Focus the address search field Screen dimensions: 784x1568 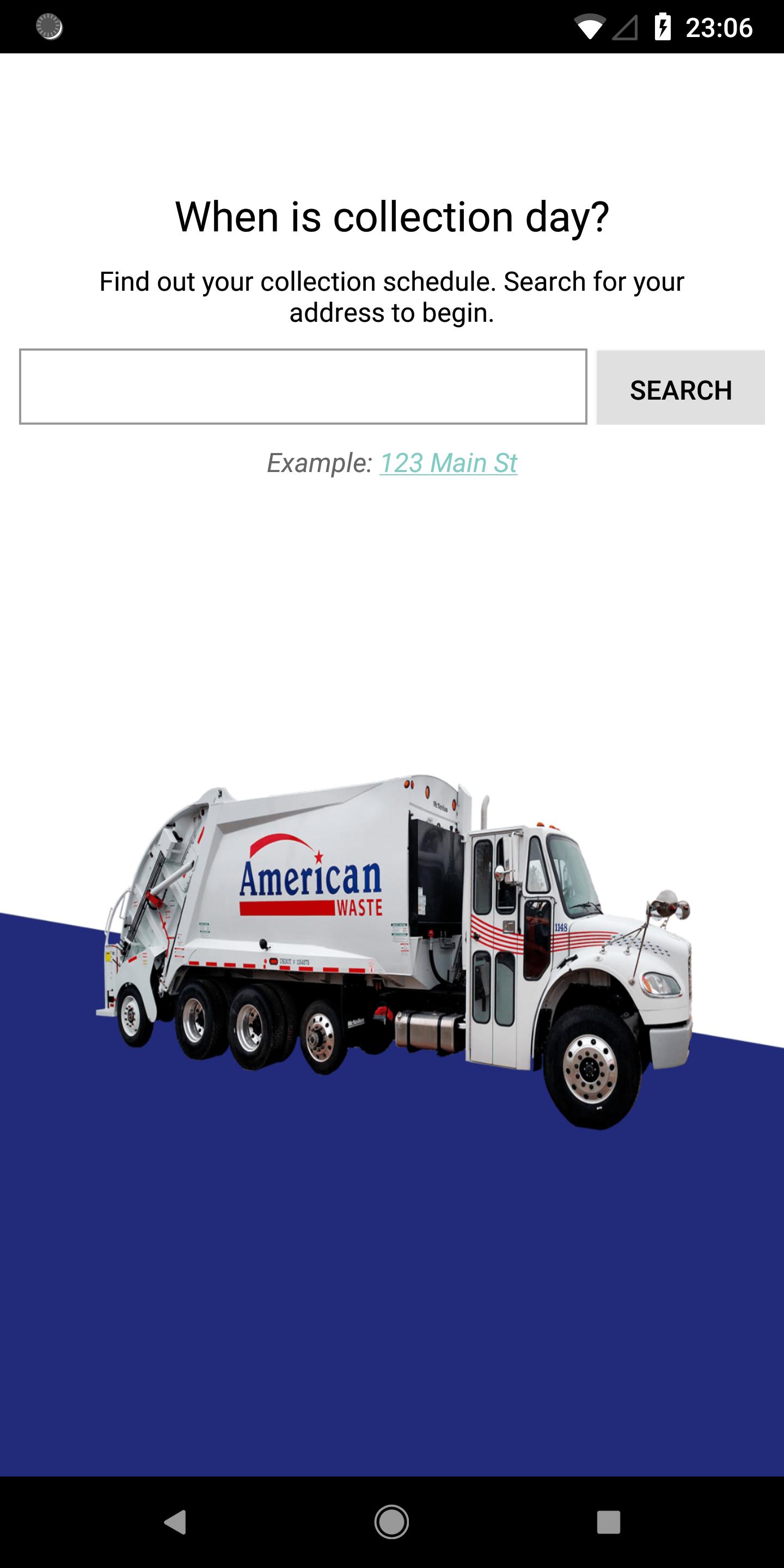pos(303,387)
